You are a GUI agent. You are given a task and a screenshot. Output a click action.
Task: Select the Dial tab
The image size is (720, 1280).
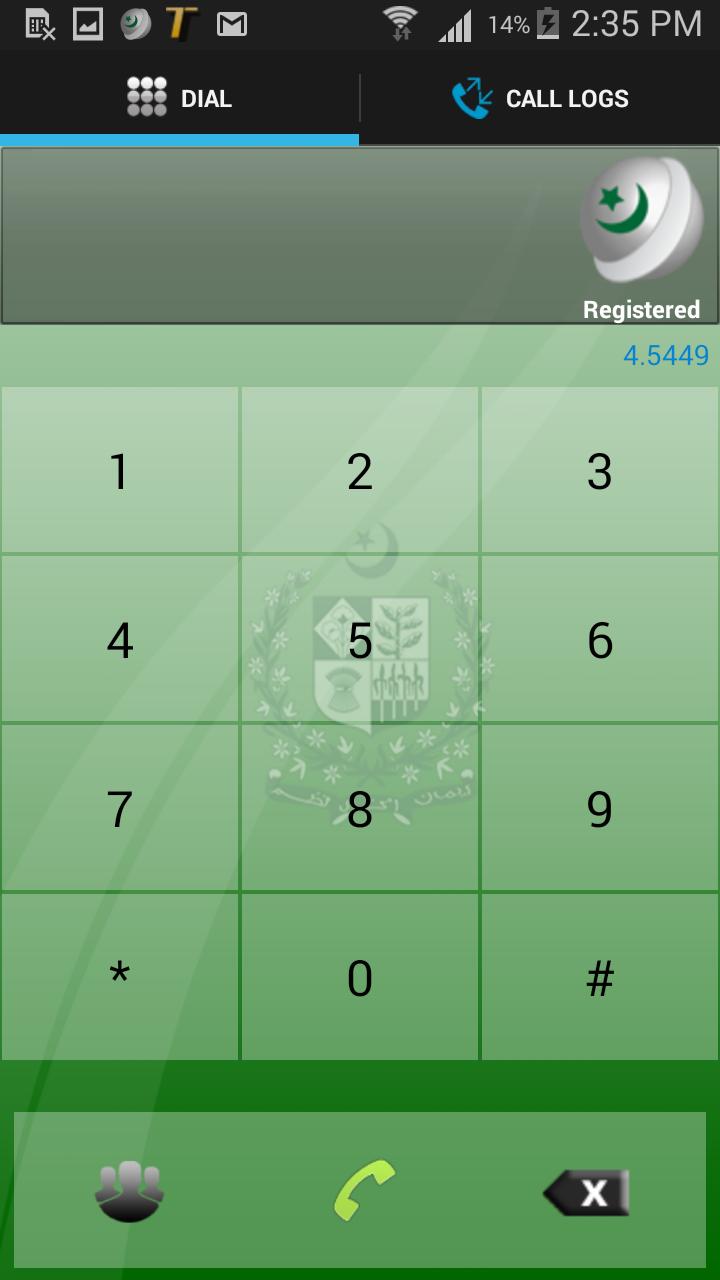(180, 98)
